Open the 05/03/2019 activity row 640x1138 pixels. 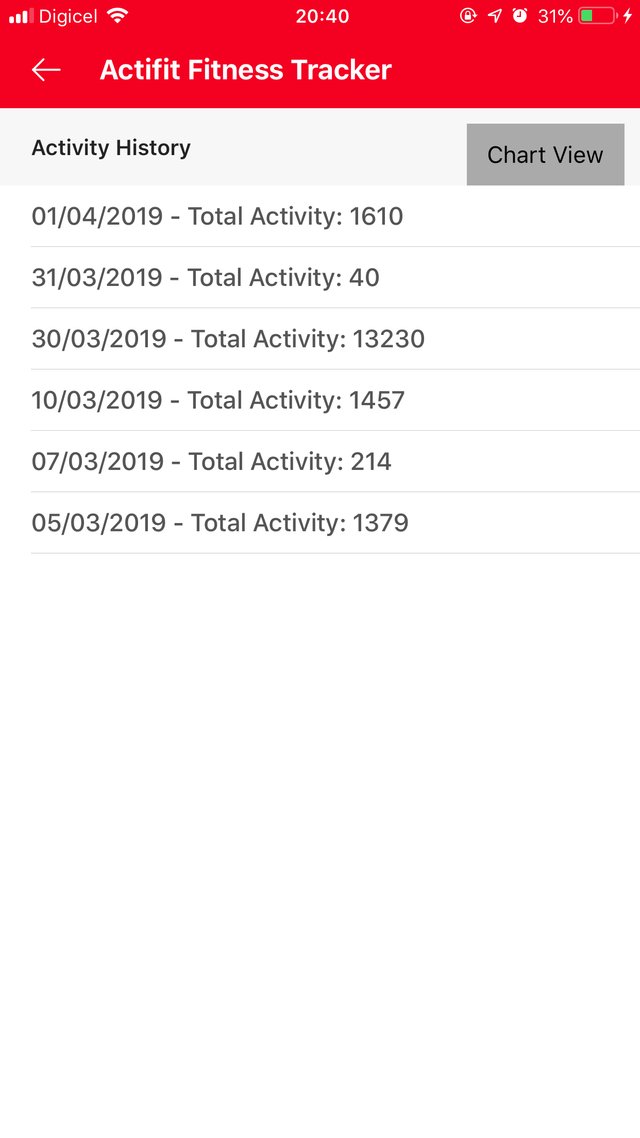[x=320, y=523]
